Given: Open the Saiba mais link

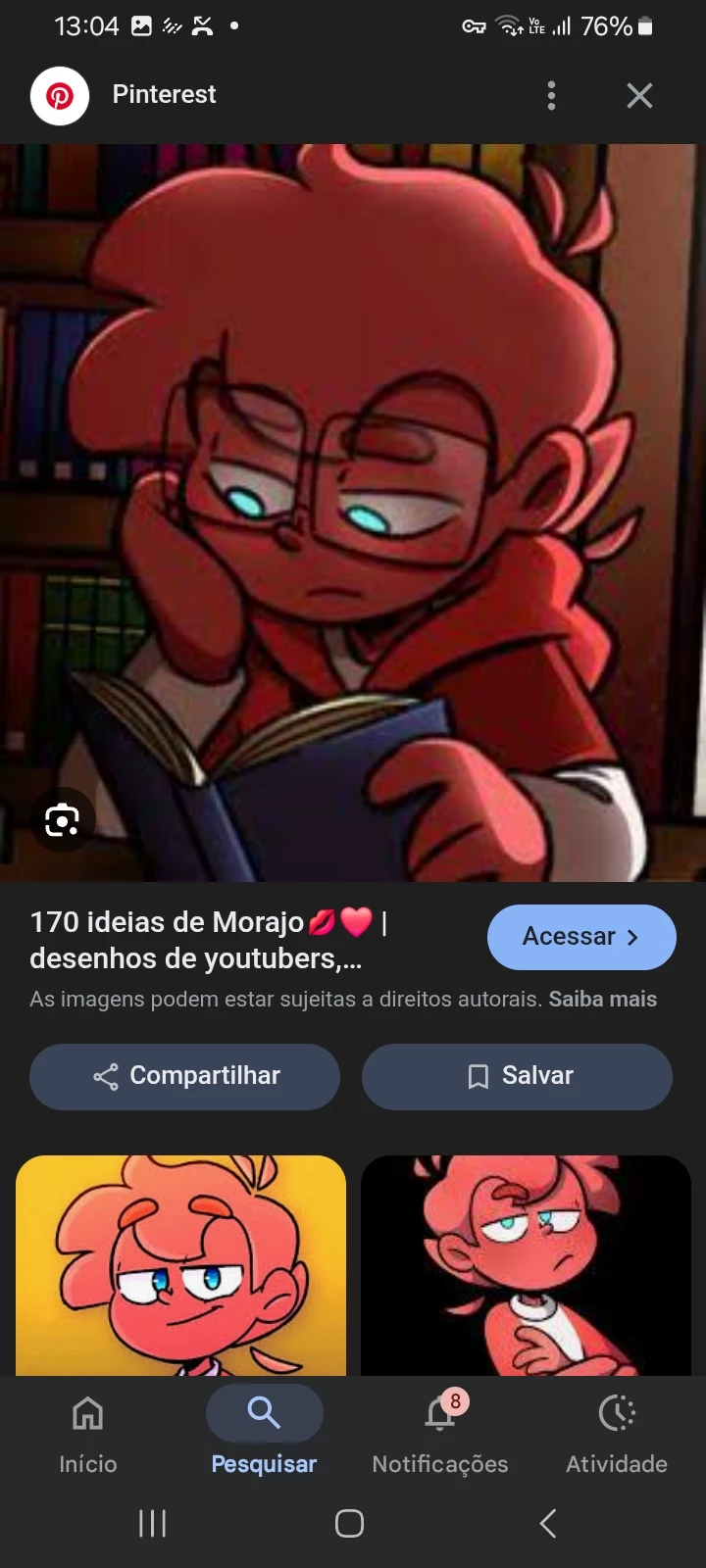Looking at the screenshot, I should coord(602,1000).
